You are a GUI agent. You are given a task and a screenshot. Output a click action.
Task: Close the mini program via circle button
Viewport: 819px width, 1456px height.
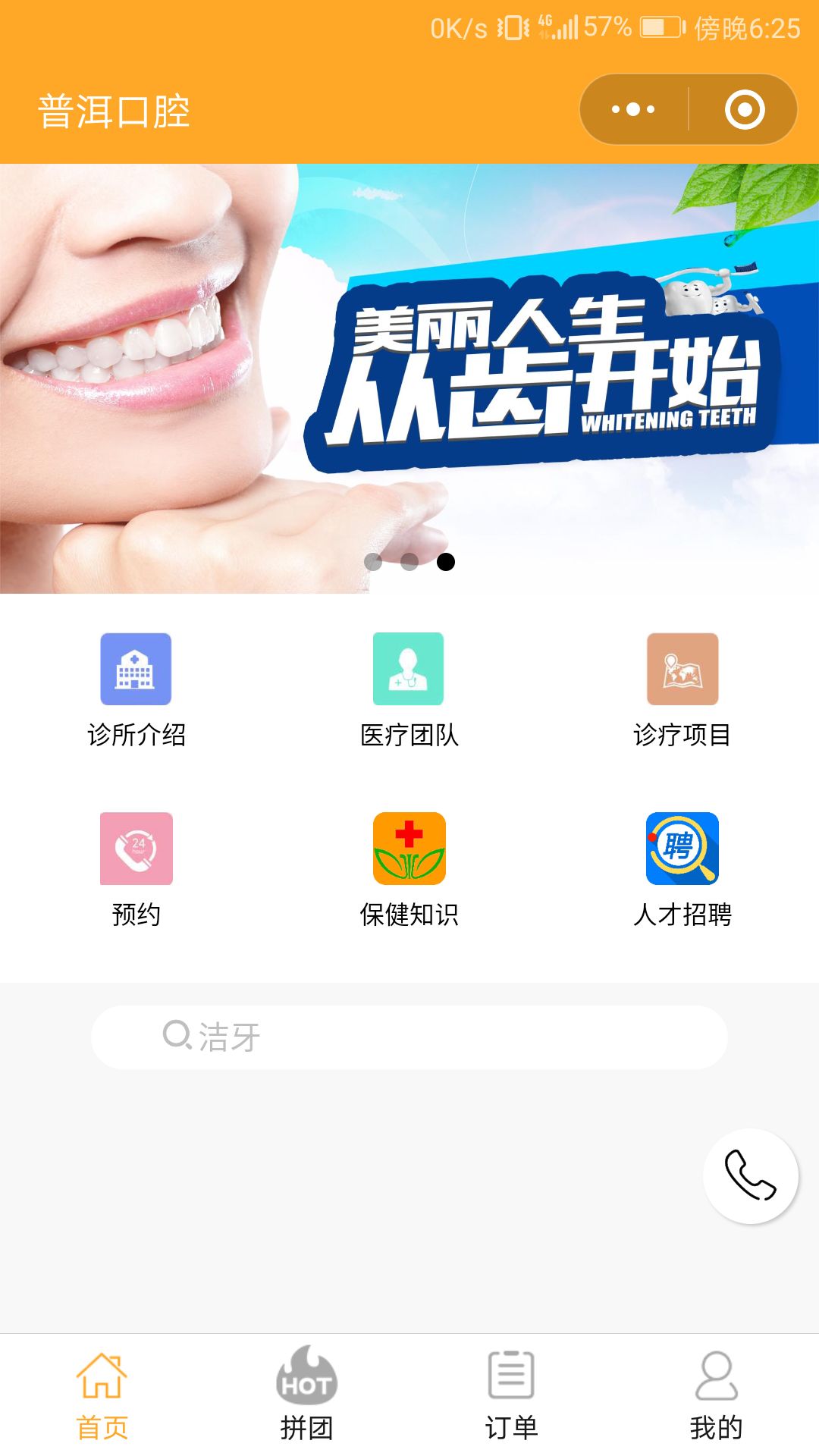click(744, 109)
